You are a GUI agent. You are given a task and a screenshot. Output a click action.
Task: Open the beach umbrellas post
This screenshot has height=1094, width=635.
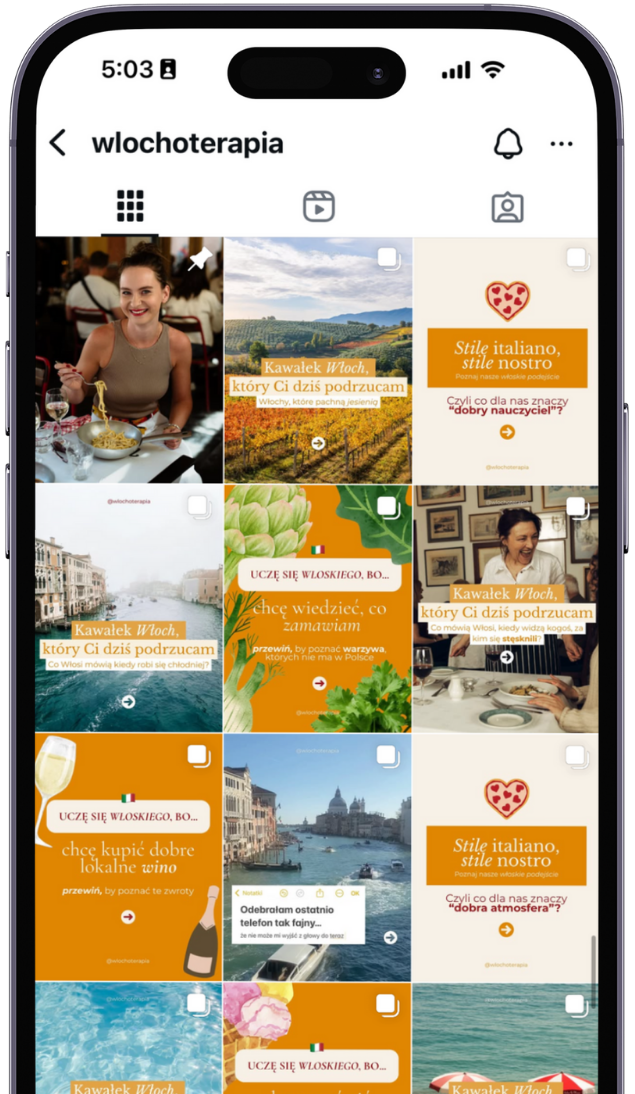pyautogui.click(x=505, y=1040)
